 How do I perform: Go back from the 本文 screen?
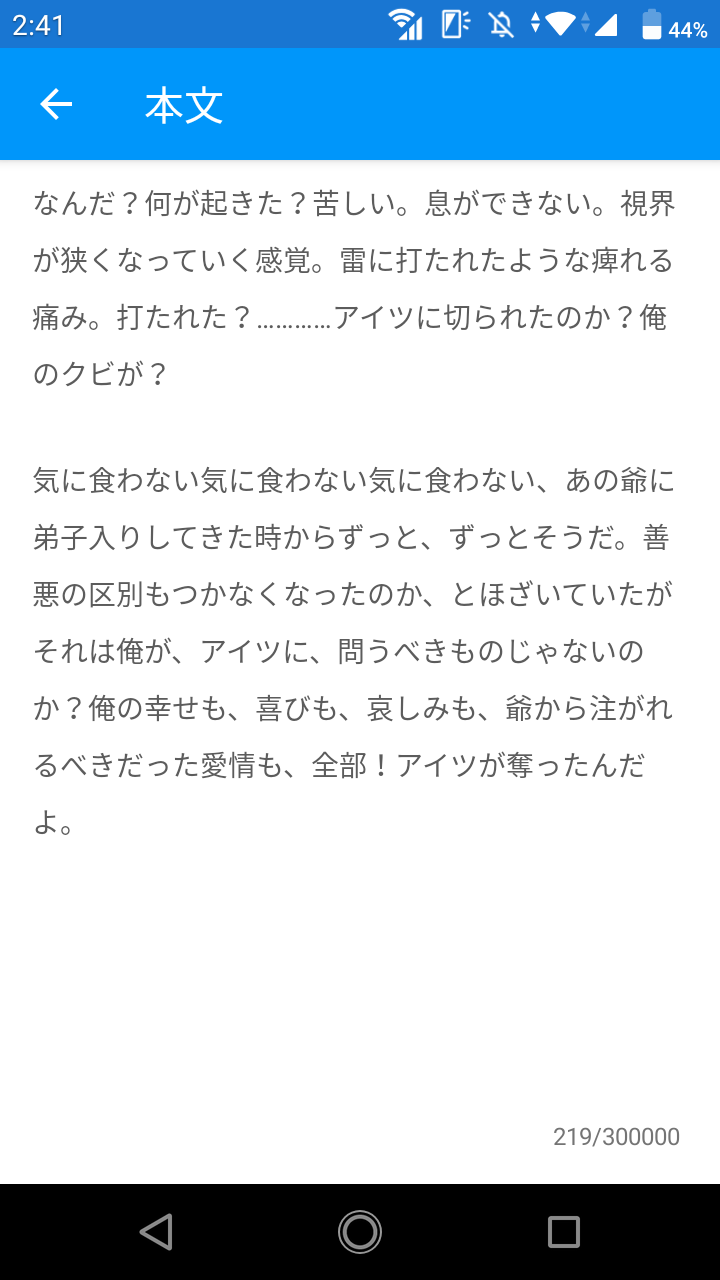tap(56, 104)
